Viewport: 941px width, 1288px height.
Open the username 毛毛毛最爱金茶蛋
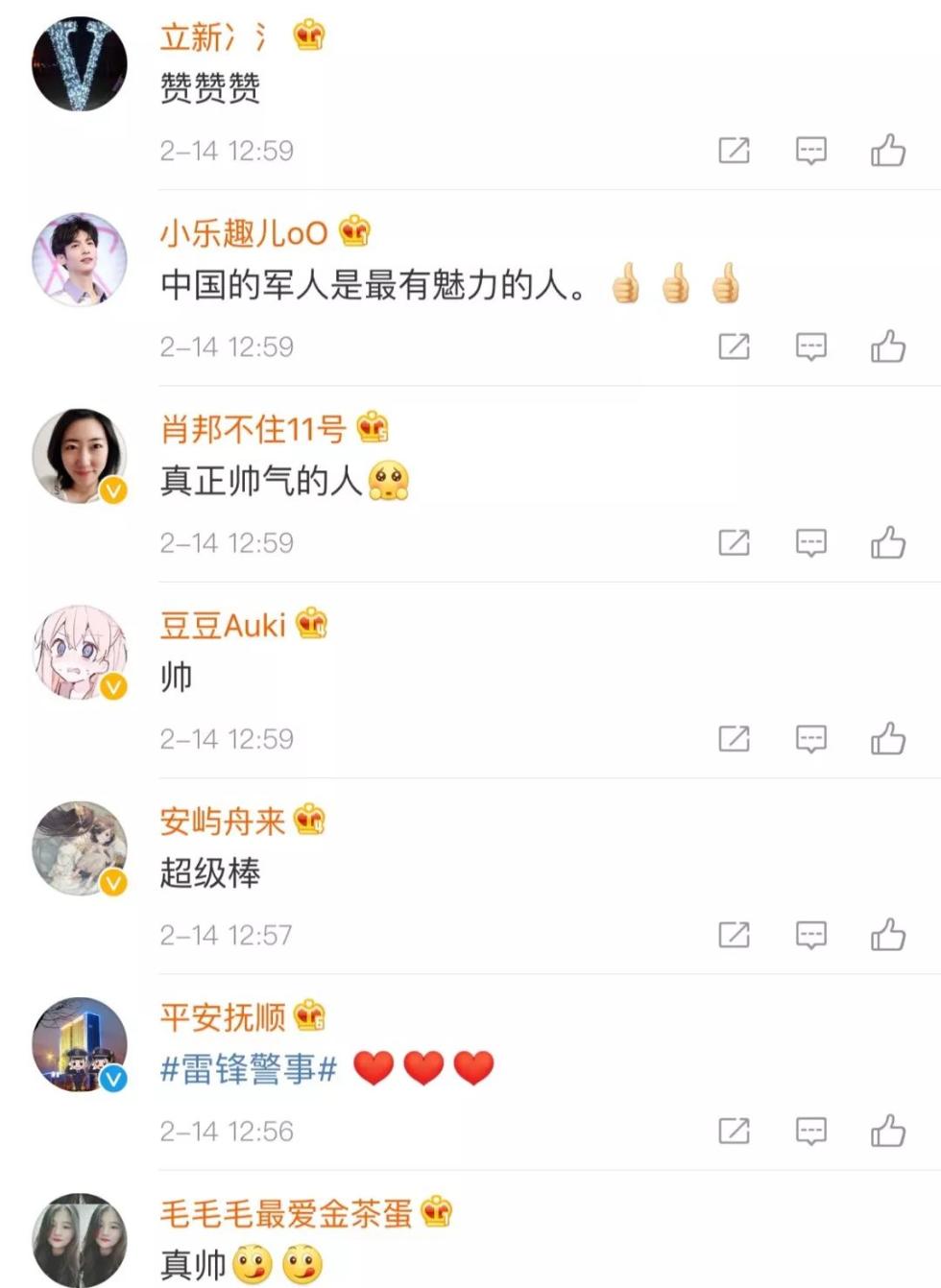pos(285,1213)
